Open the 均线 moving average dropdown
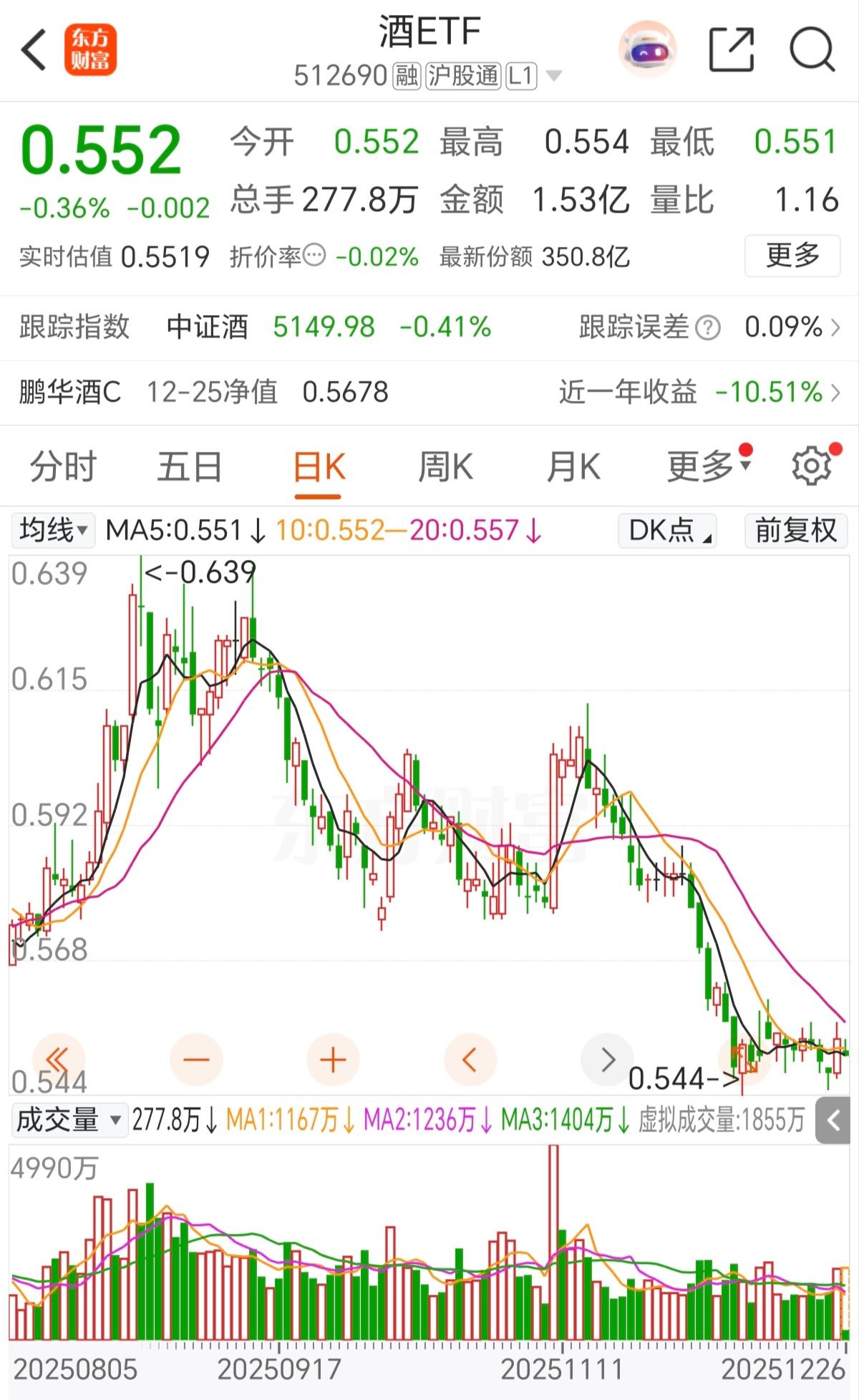Screen dimensions: 859x1400 52,530
